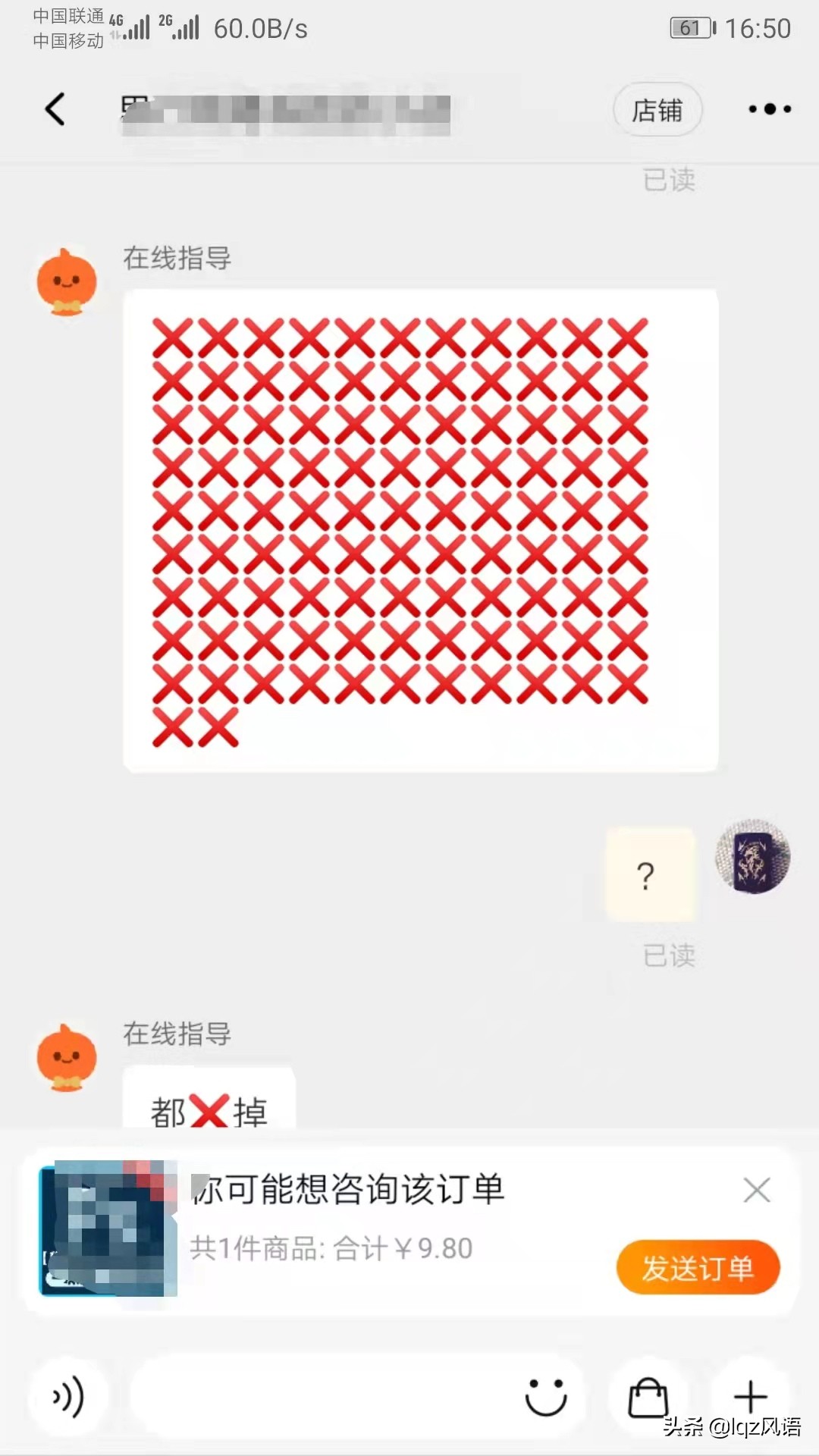Tap the 发送订单 send order button

(x=698, y=1266)
